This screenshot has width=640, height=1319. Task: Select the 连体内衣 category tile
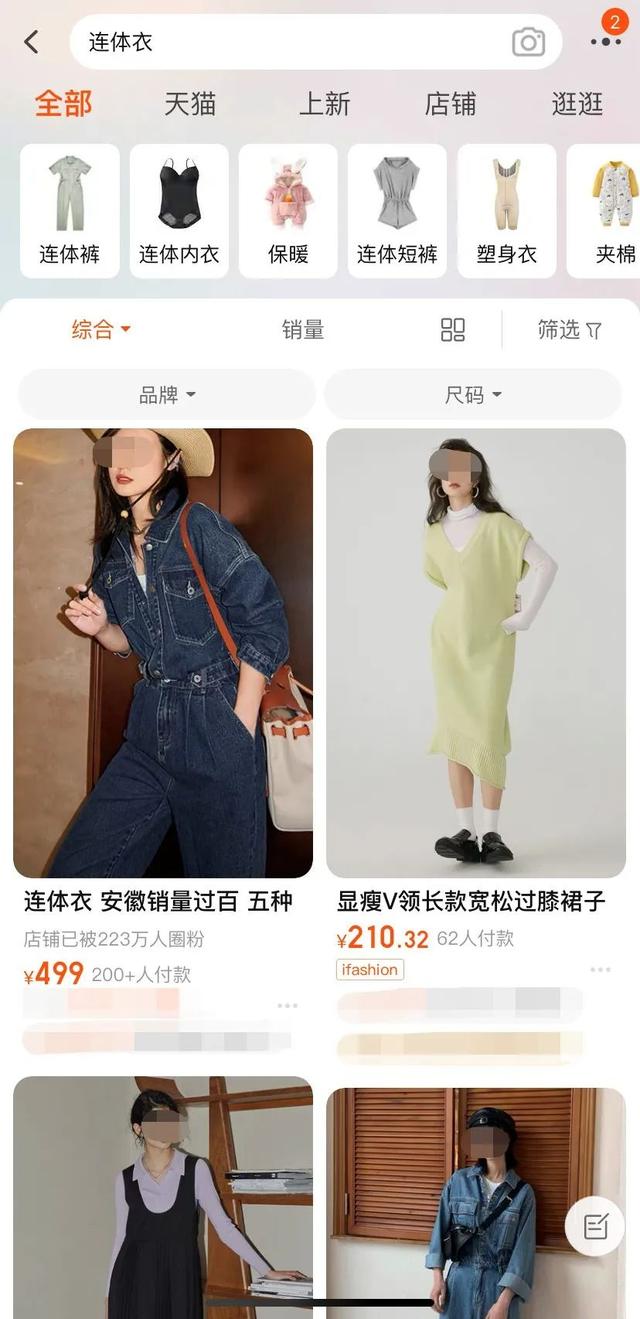179,210
